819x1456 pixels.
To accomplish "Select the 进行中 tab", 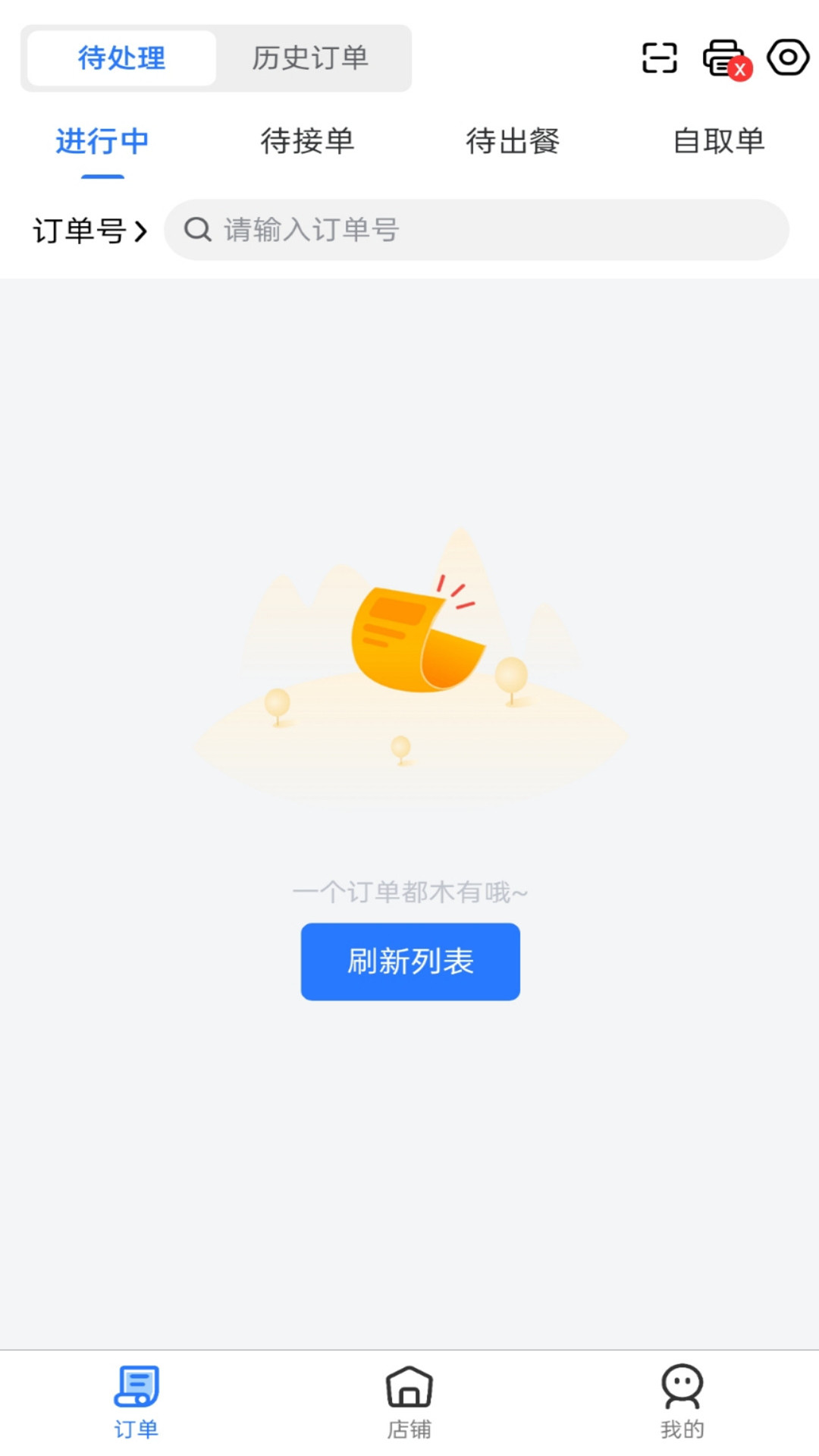I will [102, 142].
